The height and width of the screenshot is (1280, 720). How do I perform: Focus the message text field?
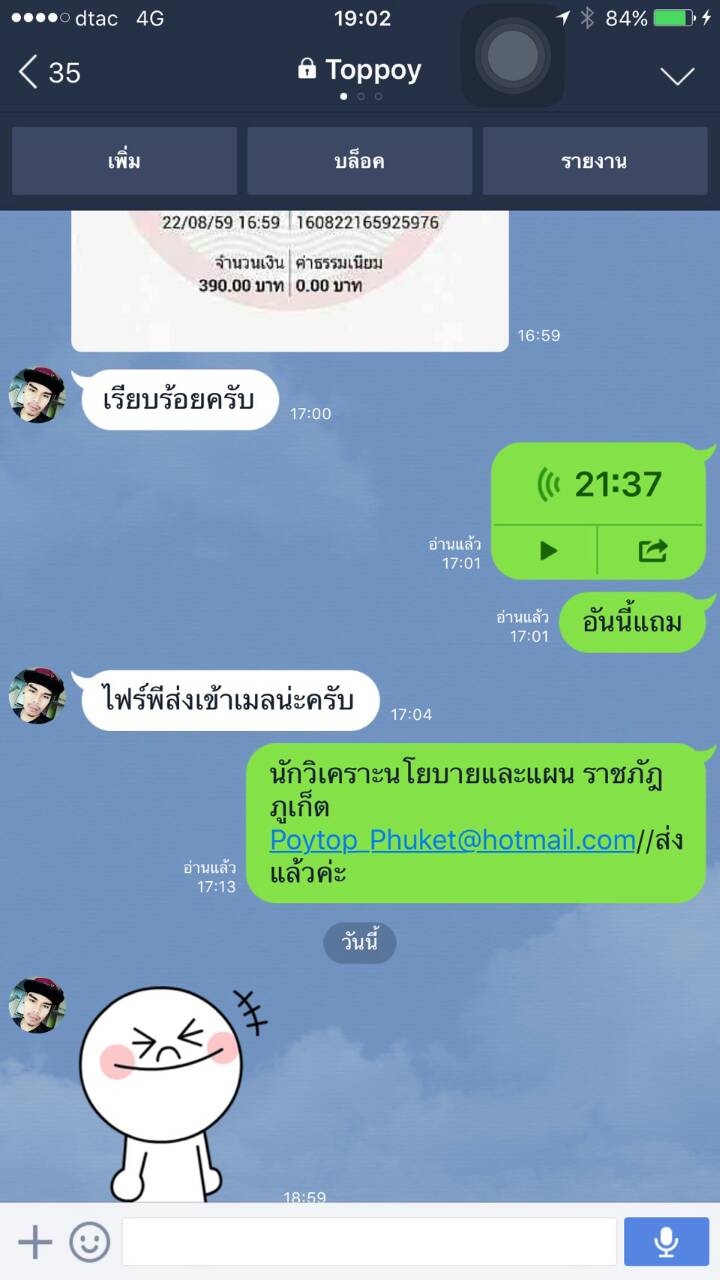pyautogui.click(x=368, y=1242)
